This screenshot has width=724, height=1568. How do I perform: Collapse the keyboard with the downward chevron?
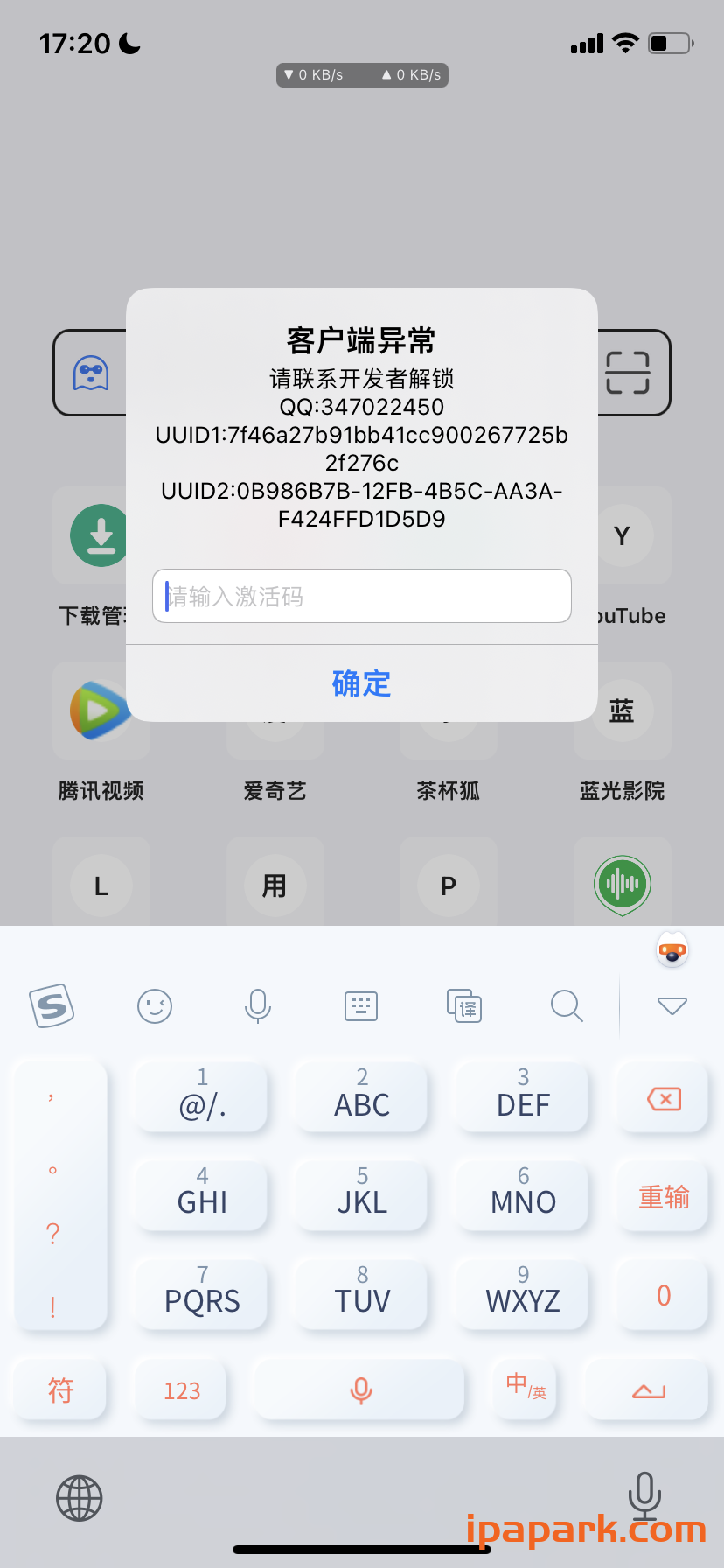pyautogui.click(x=672, y=1006)
